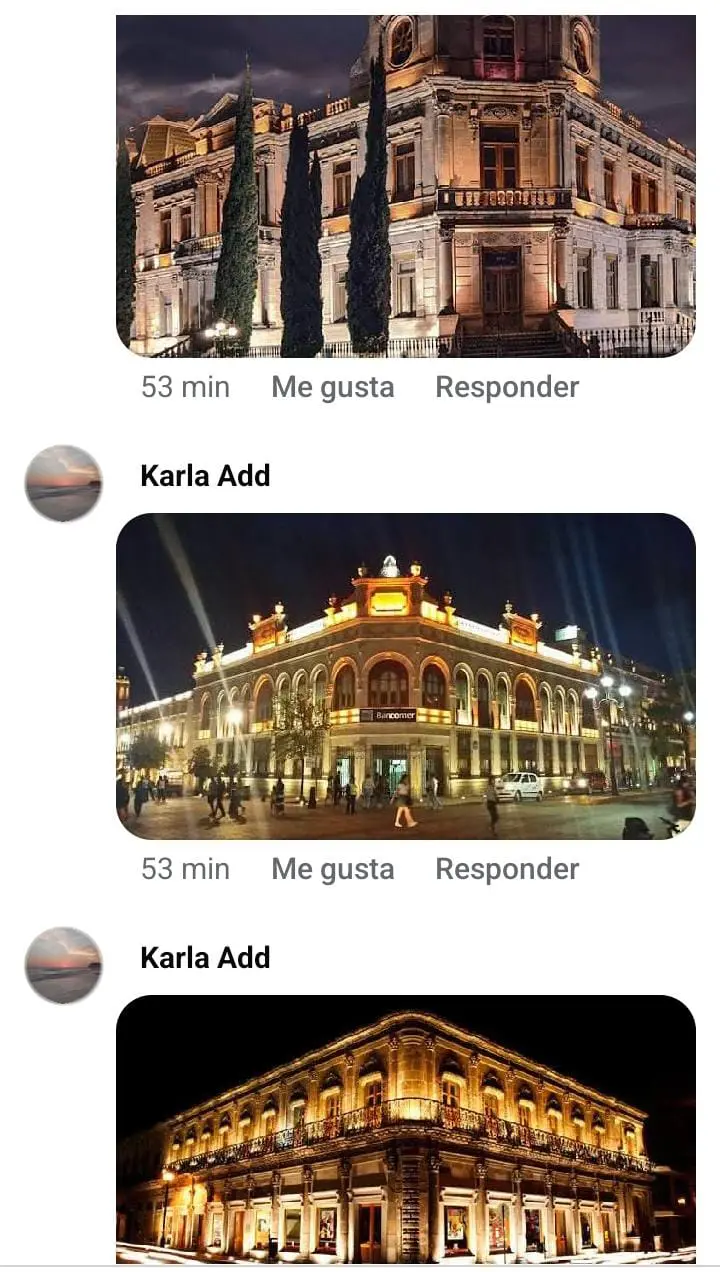View Karla Add's Bancomer building photo
This screenshot has width=720, height=1272.
coord(405,676)
